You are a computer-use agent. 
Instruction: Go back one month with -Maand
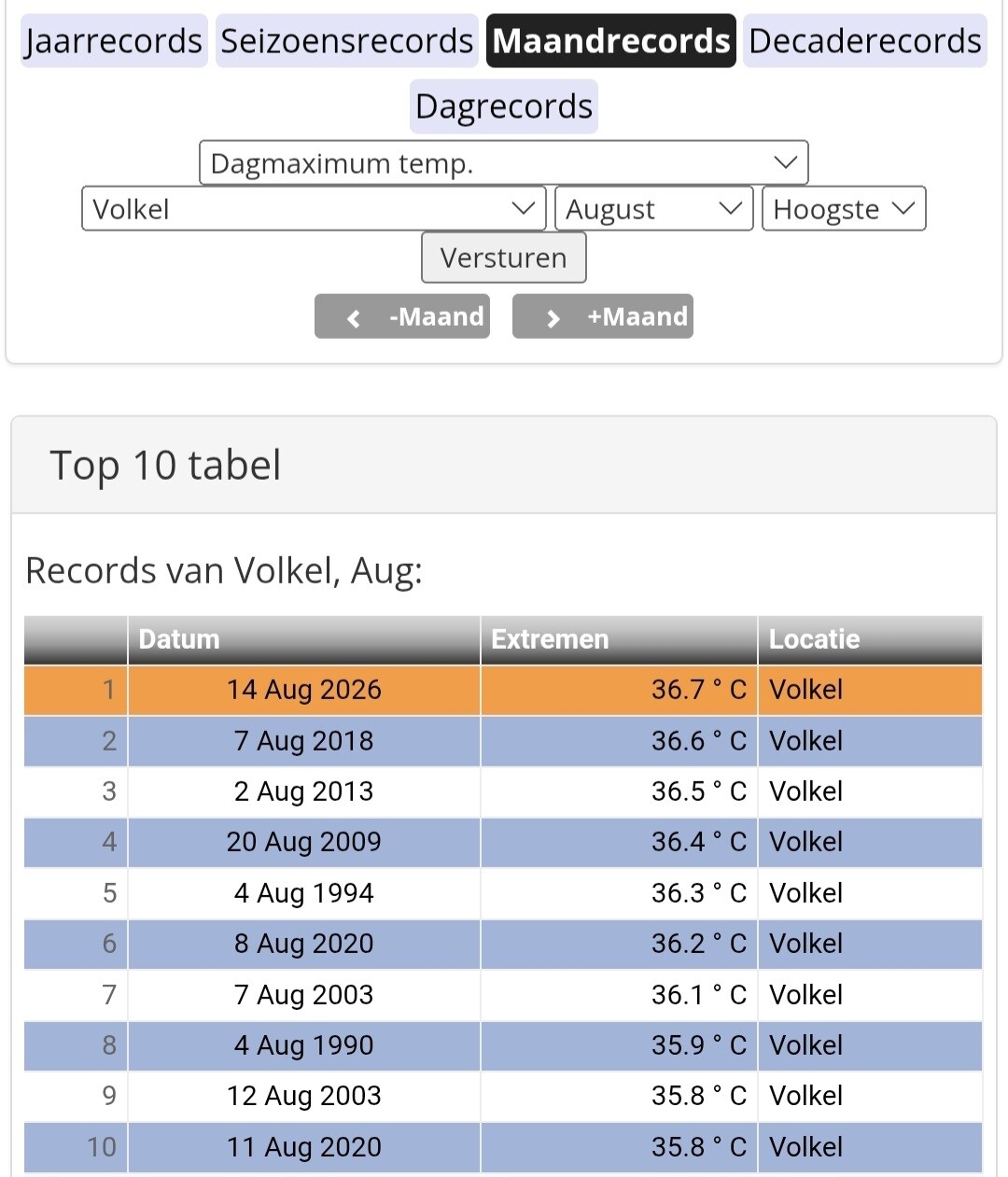coord(402,316)
